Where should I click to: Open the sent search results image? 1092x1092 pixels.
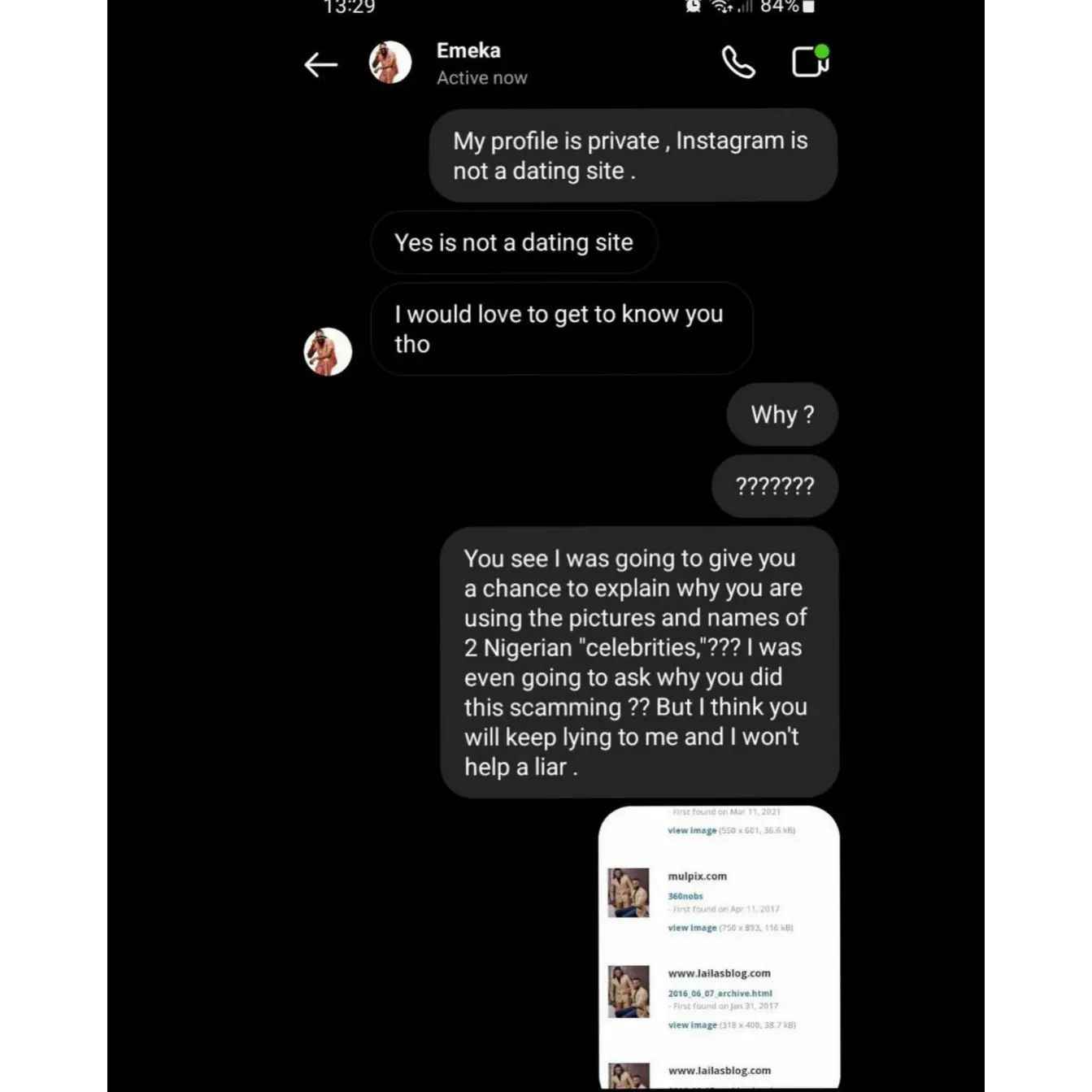[x=719, y=947]
